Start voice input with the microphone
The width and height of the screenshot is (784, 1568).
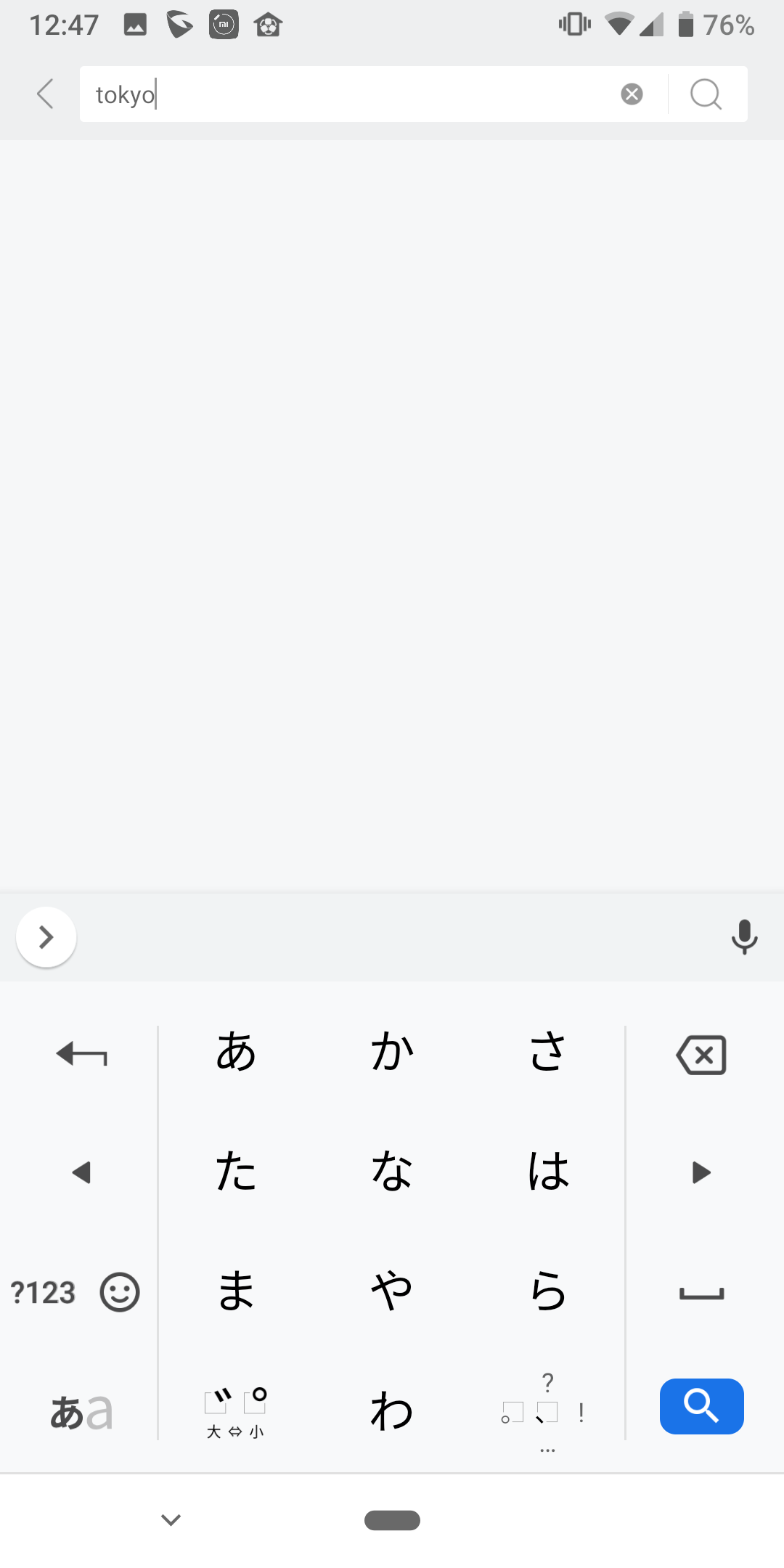tap(744, 937)
